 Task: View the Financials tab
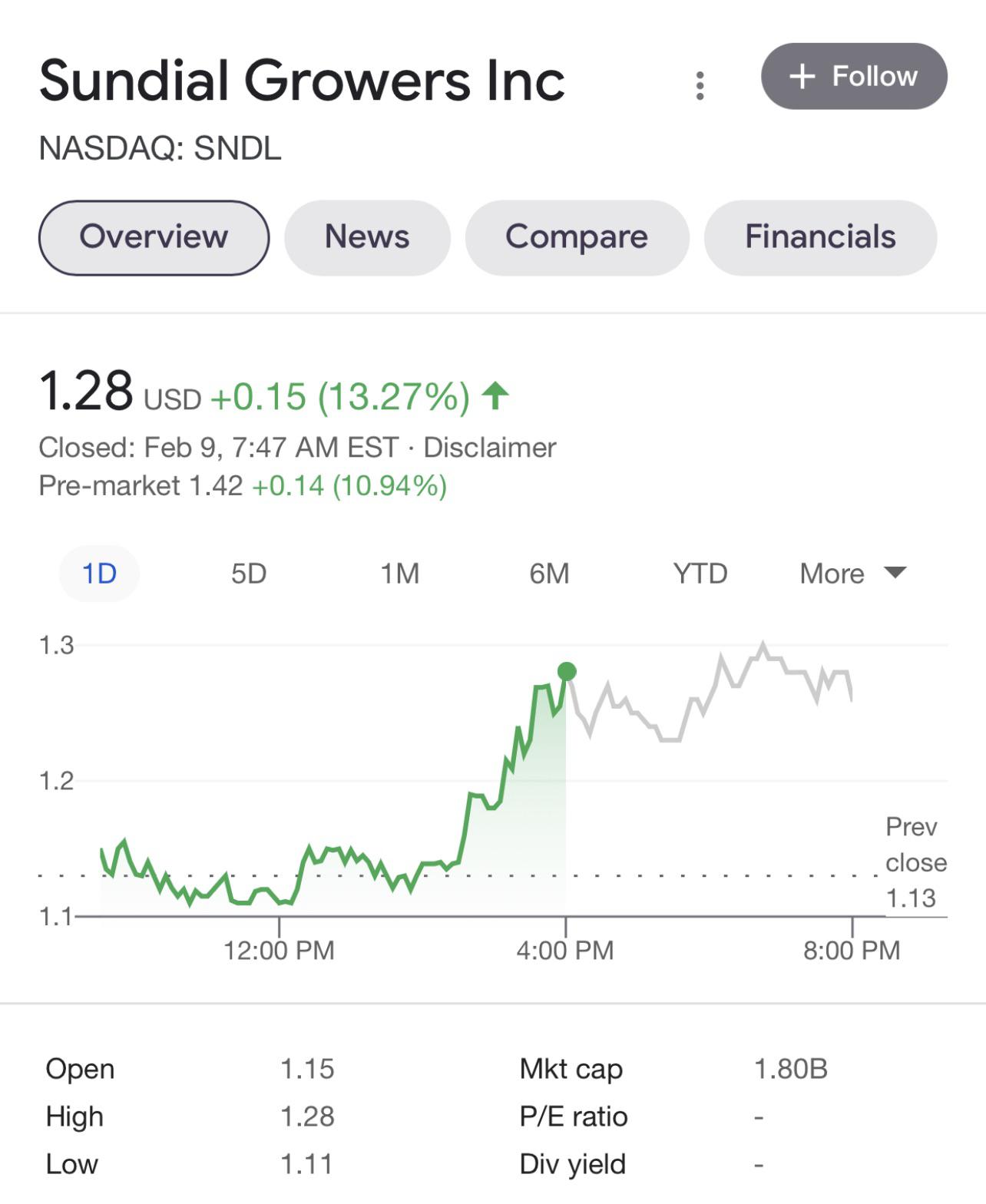click(x=820, y=237)
